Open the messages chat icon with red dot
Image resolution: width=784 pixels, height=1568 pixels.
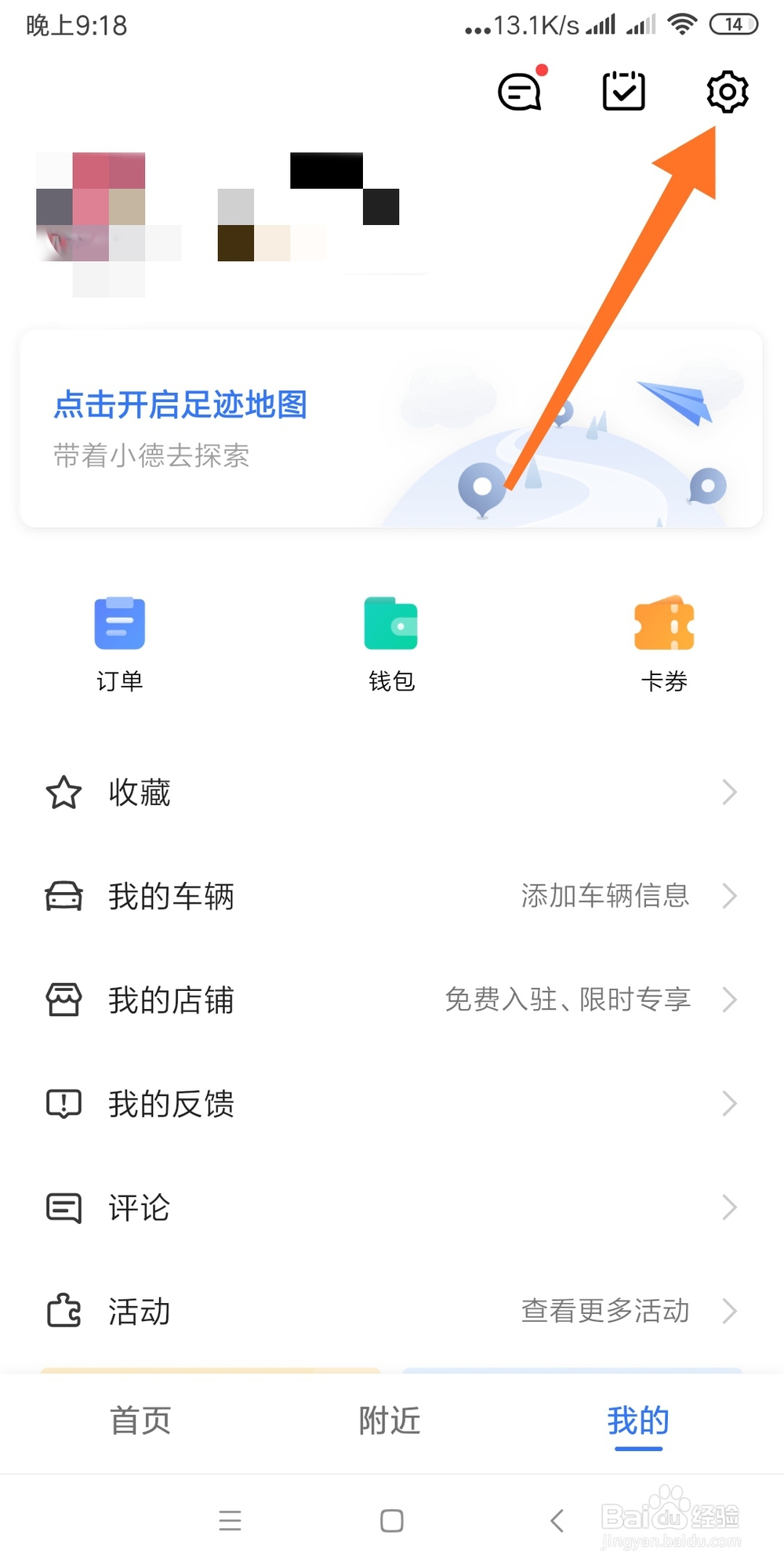coord(520,91)
